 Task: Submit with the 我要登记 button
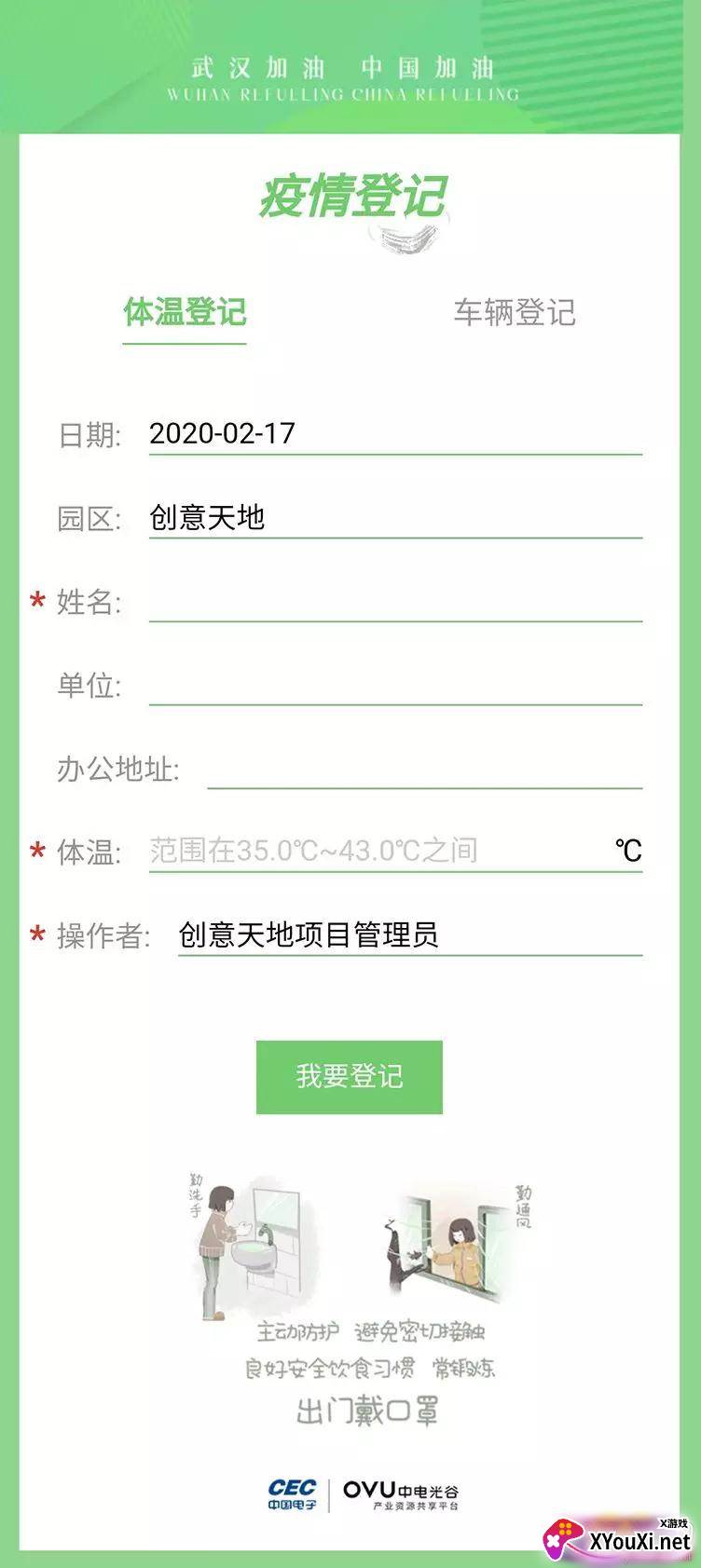350,1077
